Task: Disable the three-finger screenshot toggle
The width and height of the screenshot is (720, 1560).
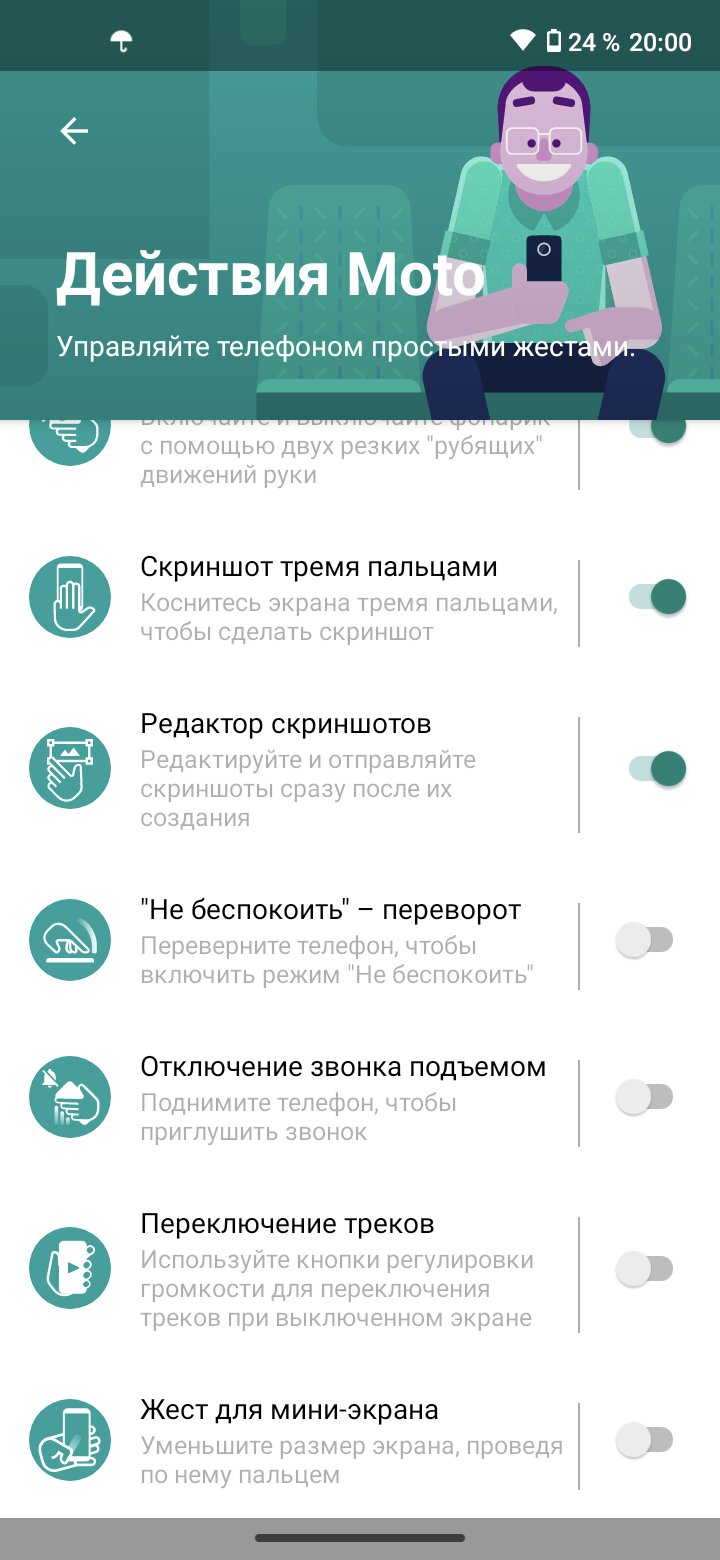Action: [x=658, y=597]
